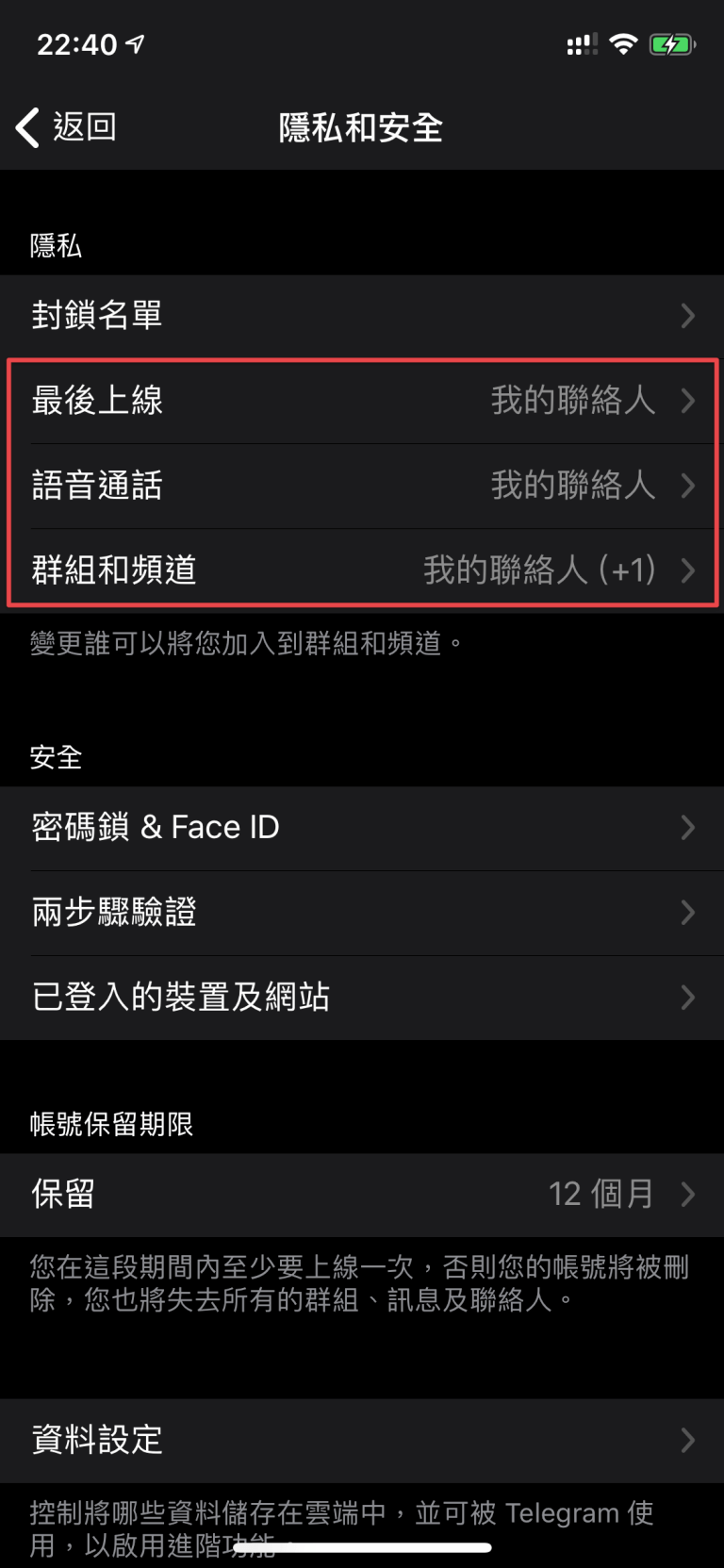The width and height of the screenshot is (724, 1568).
Task: View 已登入的裝置及網站
Action: pyautogui.click(x=362, y=998)
